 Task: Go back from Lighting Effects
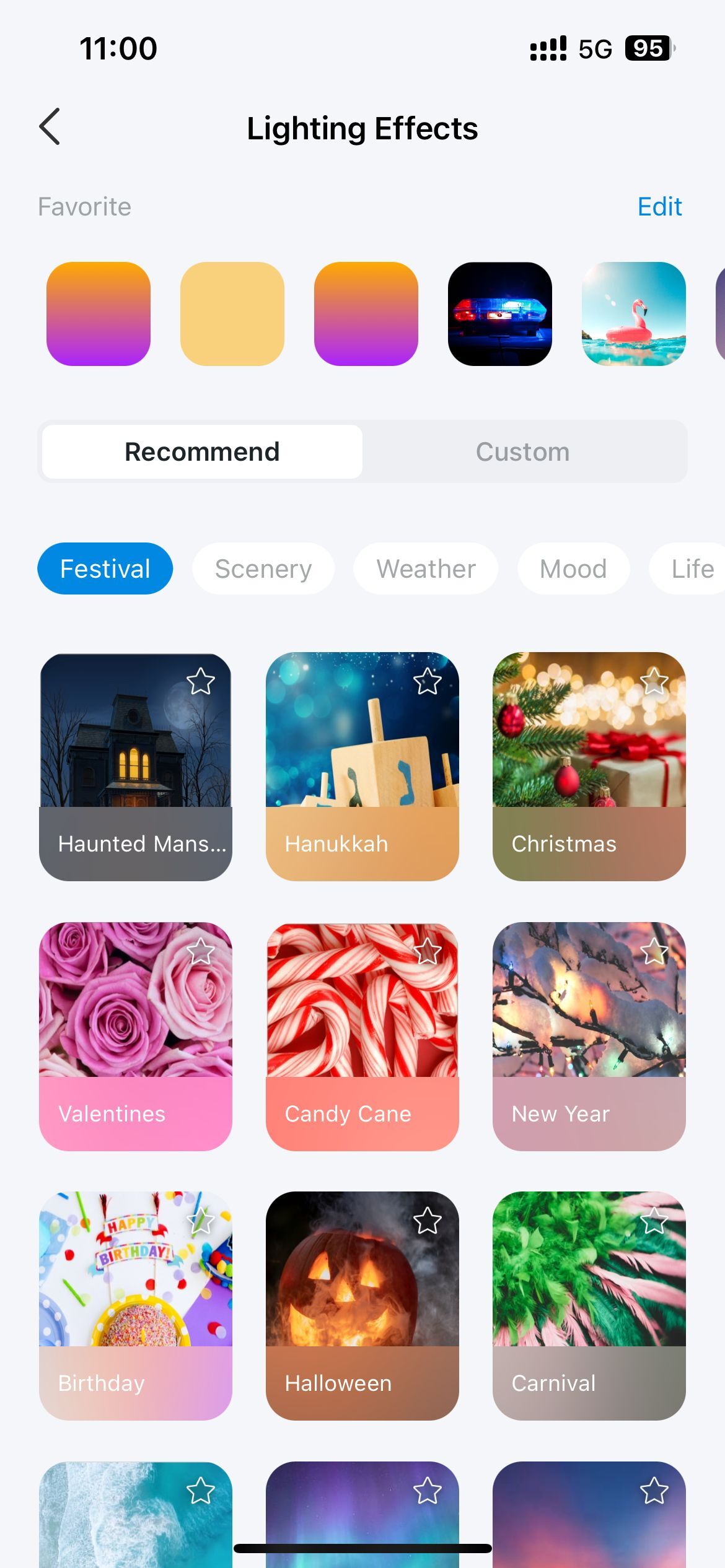(x=50, y=127)
